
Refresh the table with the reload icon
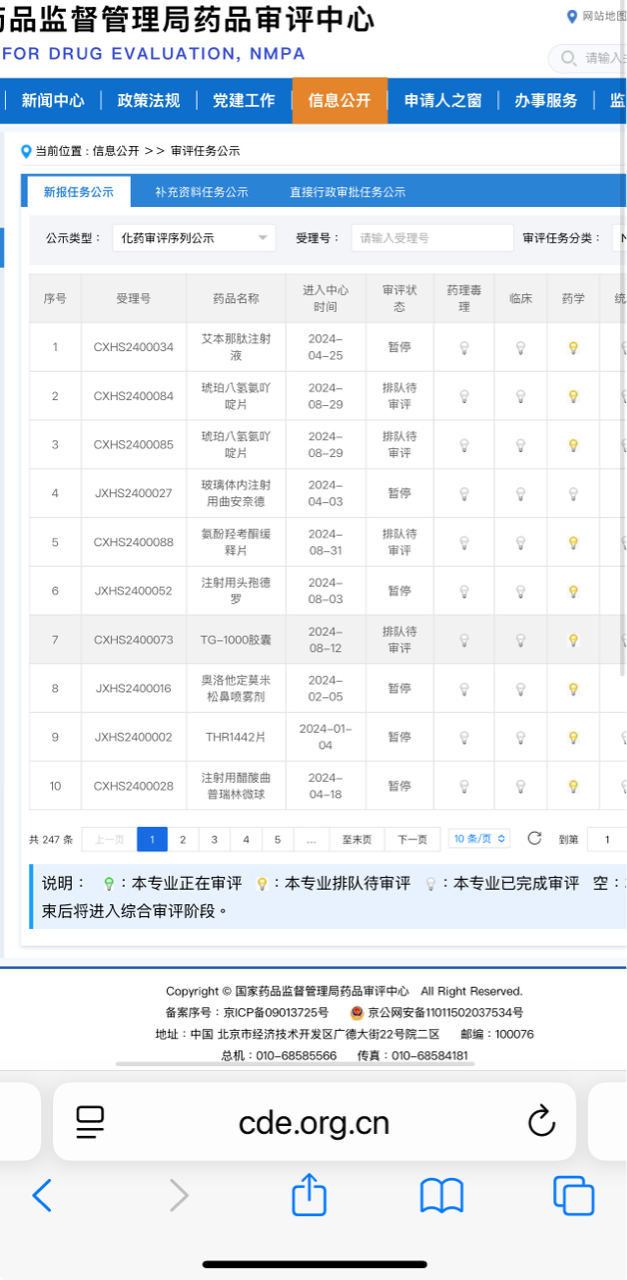[x=534, y=838]
